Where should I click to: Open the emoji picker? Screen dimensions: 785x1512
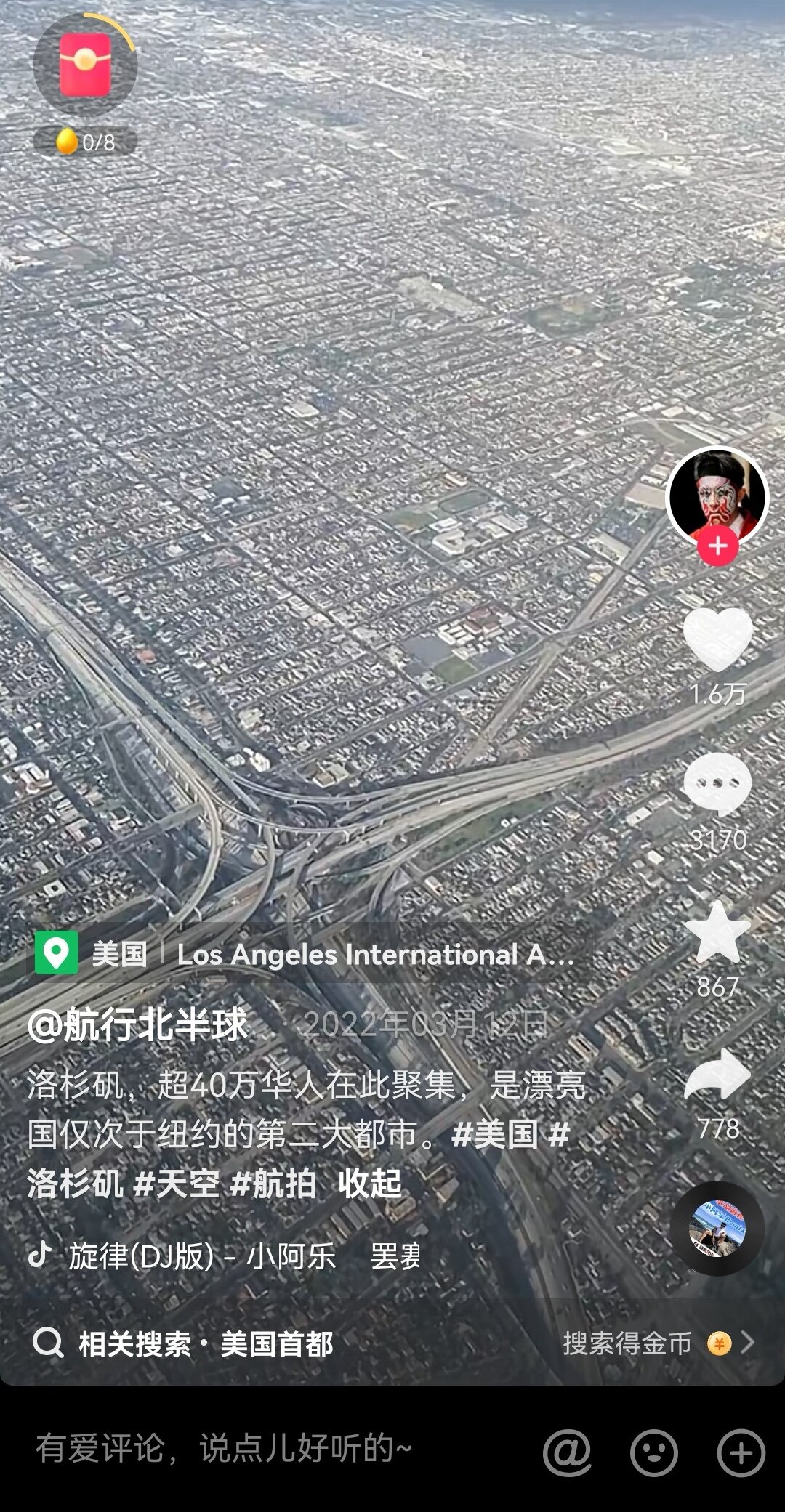(x=653, y=1452)
